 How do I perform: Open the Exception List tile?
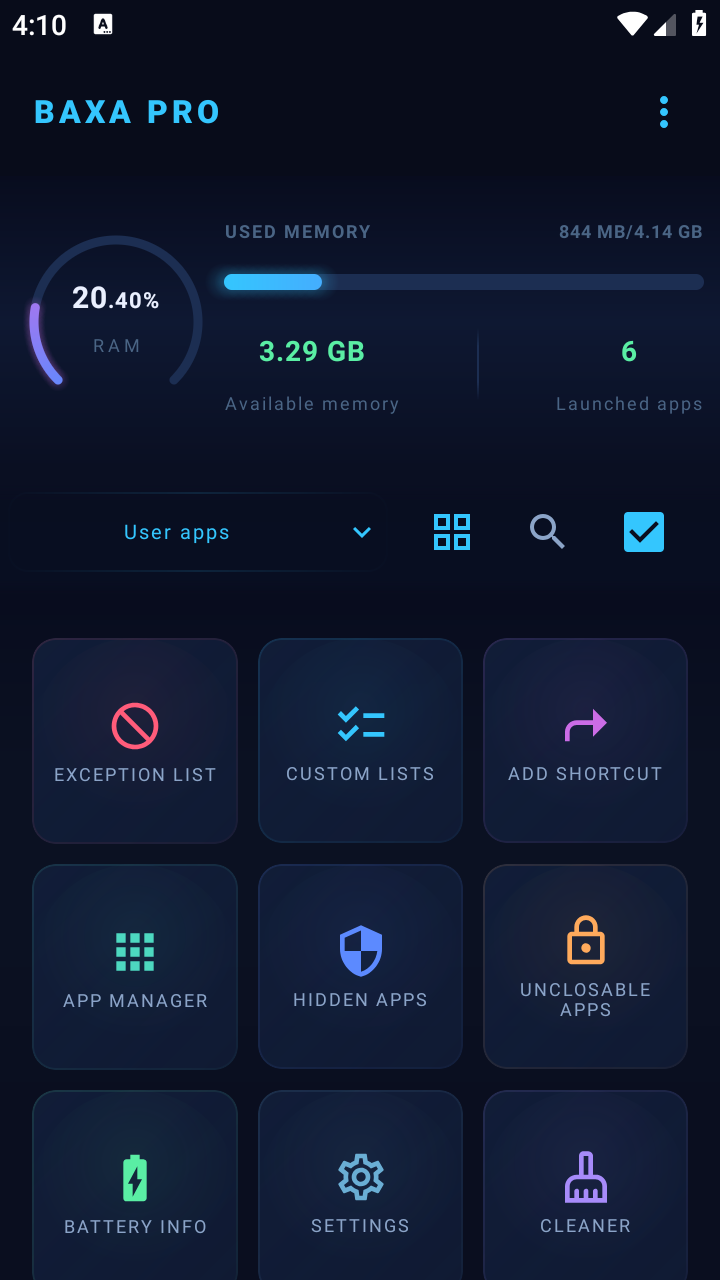click(x=135, y=741)
